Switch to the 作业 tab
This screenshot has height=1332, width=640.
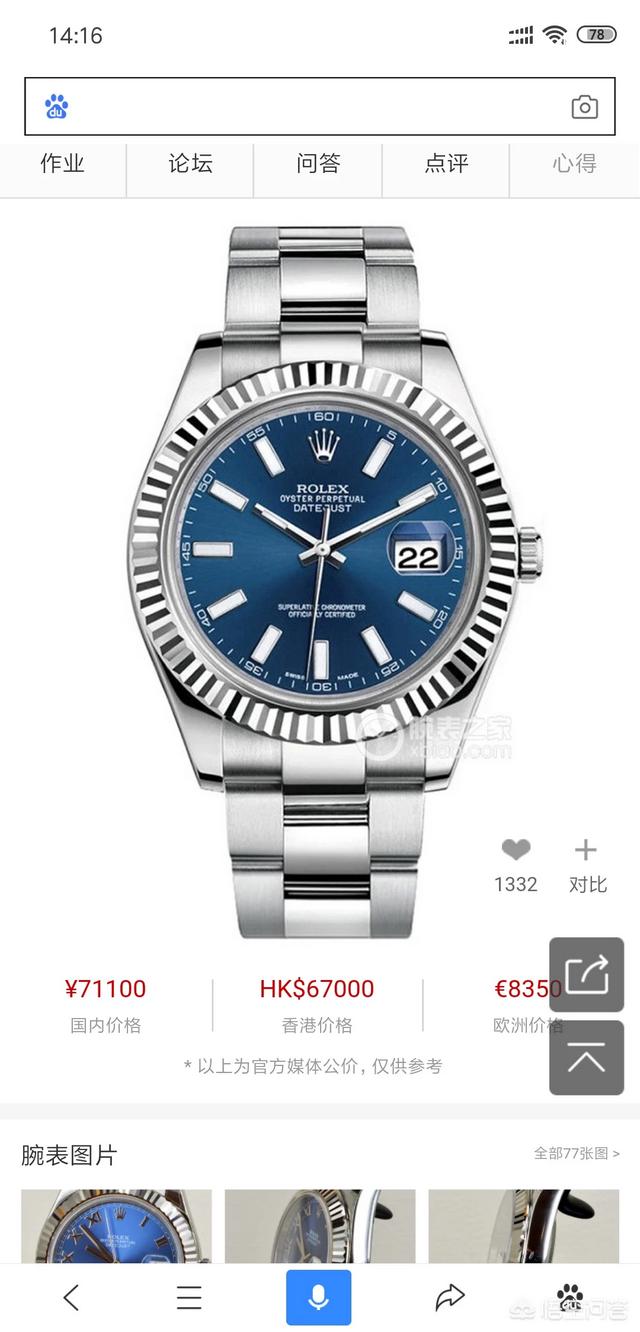[62, 164]
